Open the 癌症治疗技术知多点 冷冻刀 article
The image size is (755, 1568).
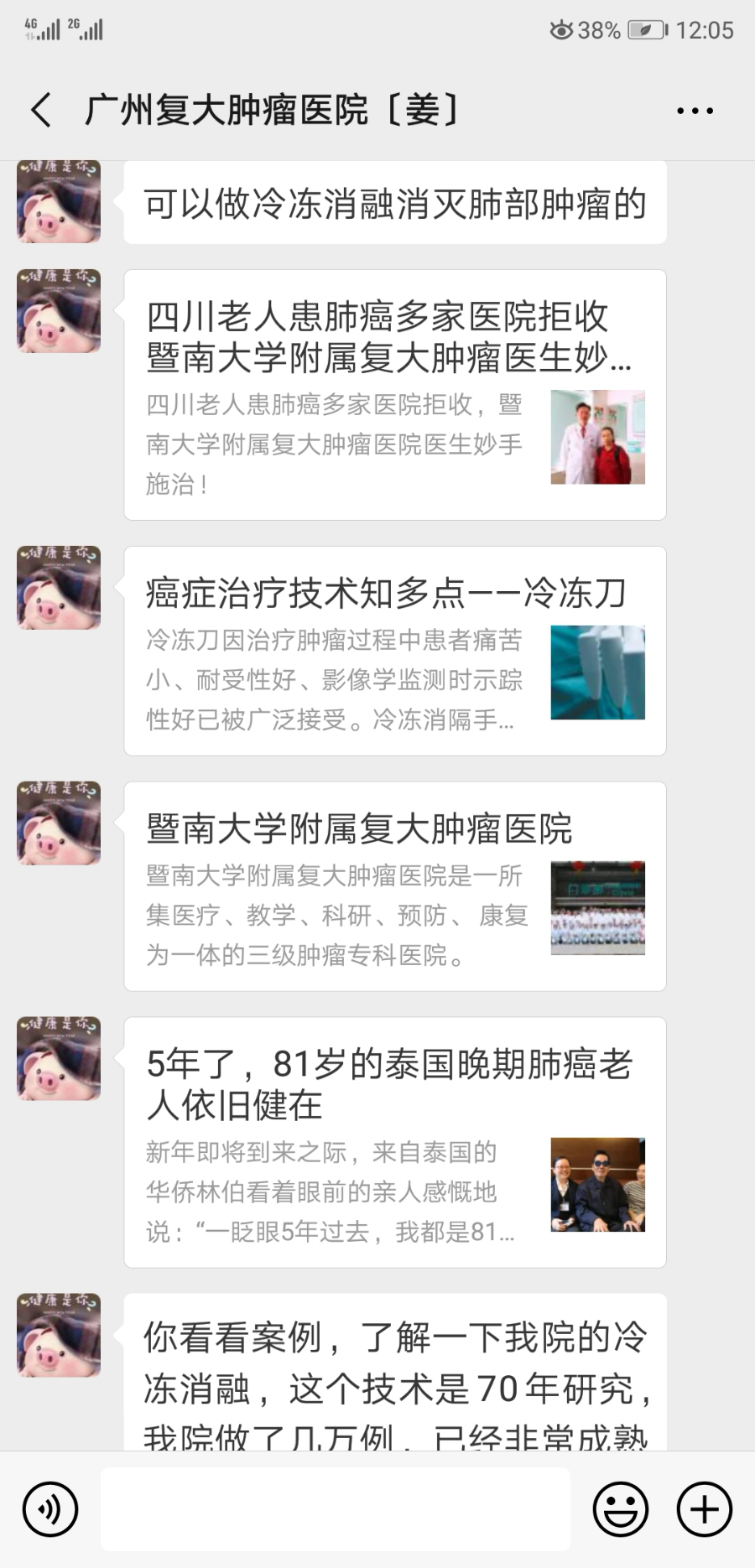click(394, 651)
